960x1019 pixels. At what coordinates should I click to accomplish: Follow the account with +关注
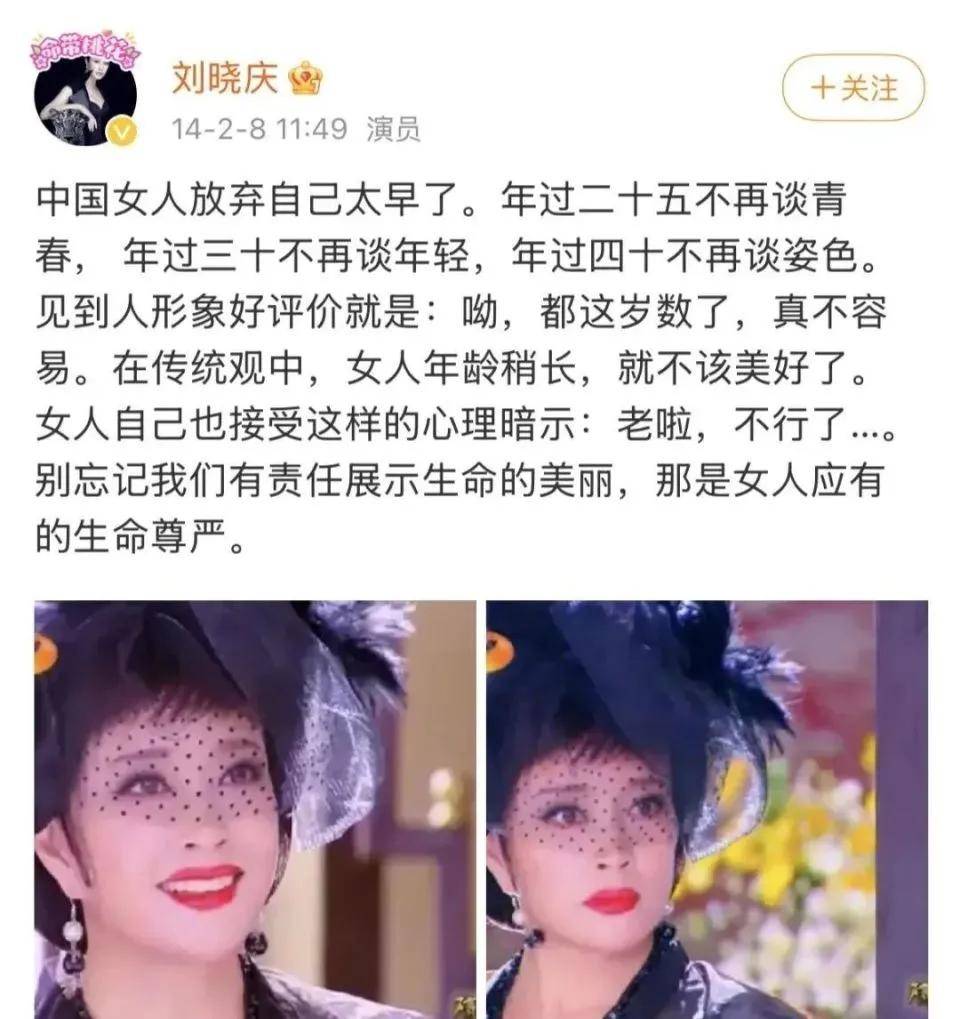click(853, 89)
